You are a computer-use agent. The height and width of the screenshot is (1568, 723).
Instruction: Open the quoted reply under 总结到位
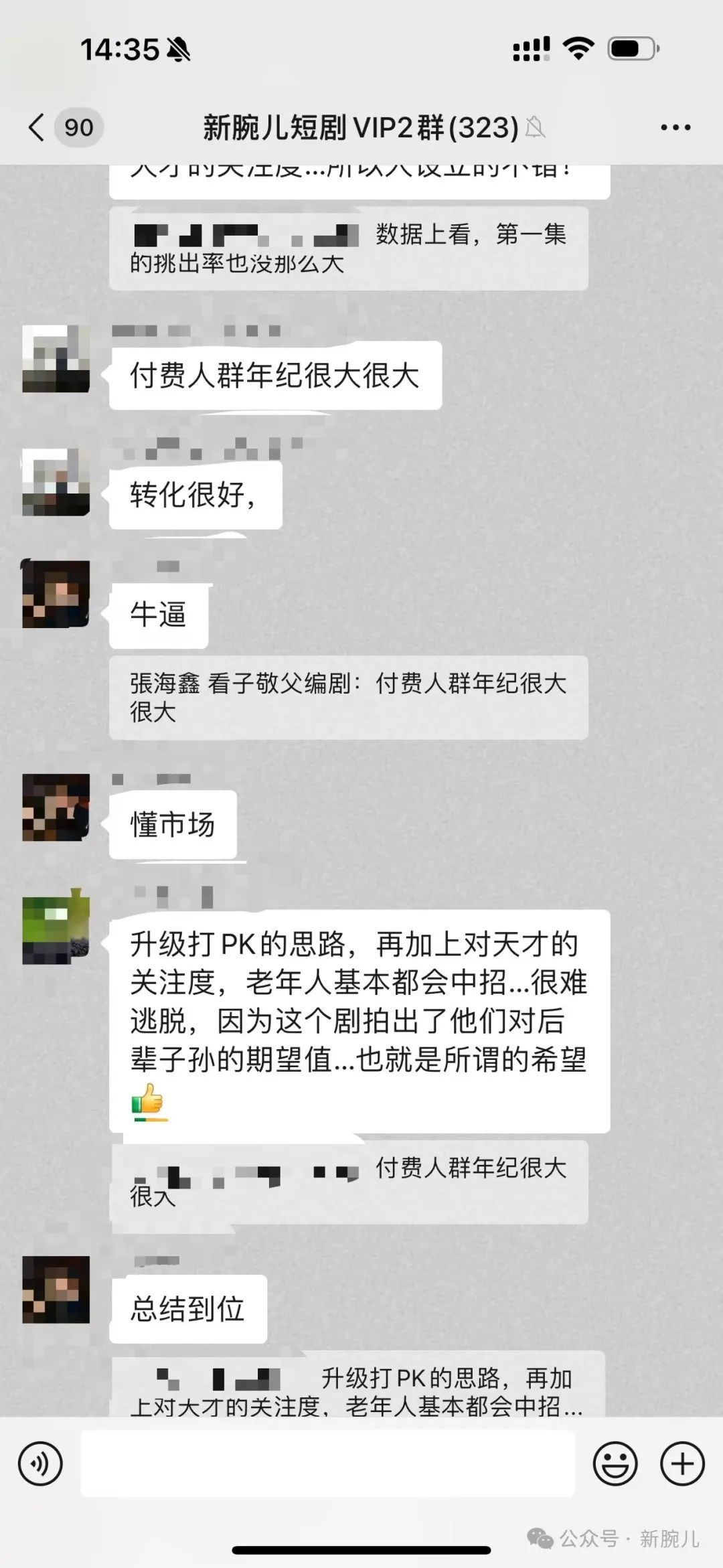[x=358, y=1384]
